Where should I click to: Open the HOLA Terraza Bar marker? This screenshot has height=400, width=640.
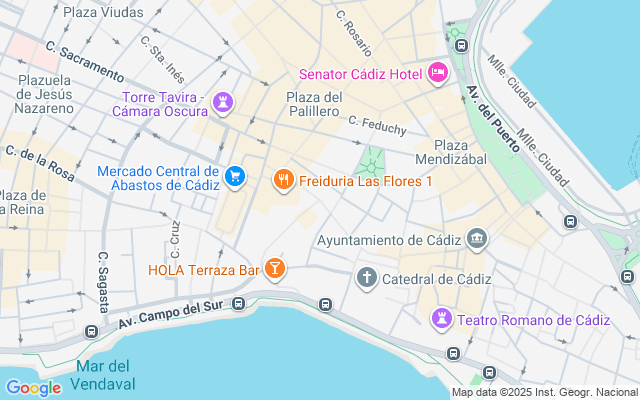[x=275, y=269]
